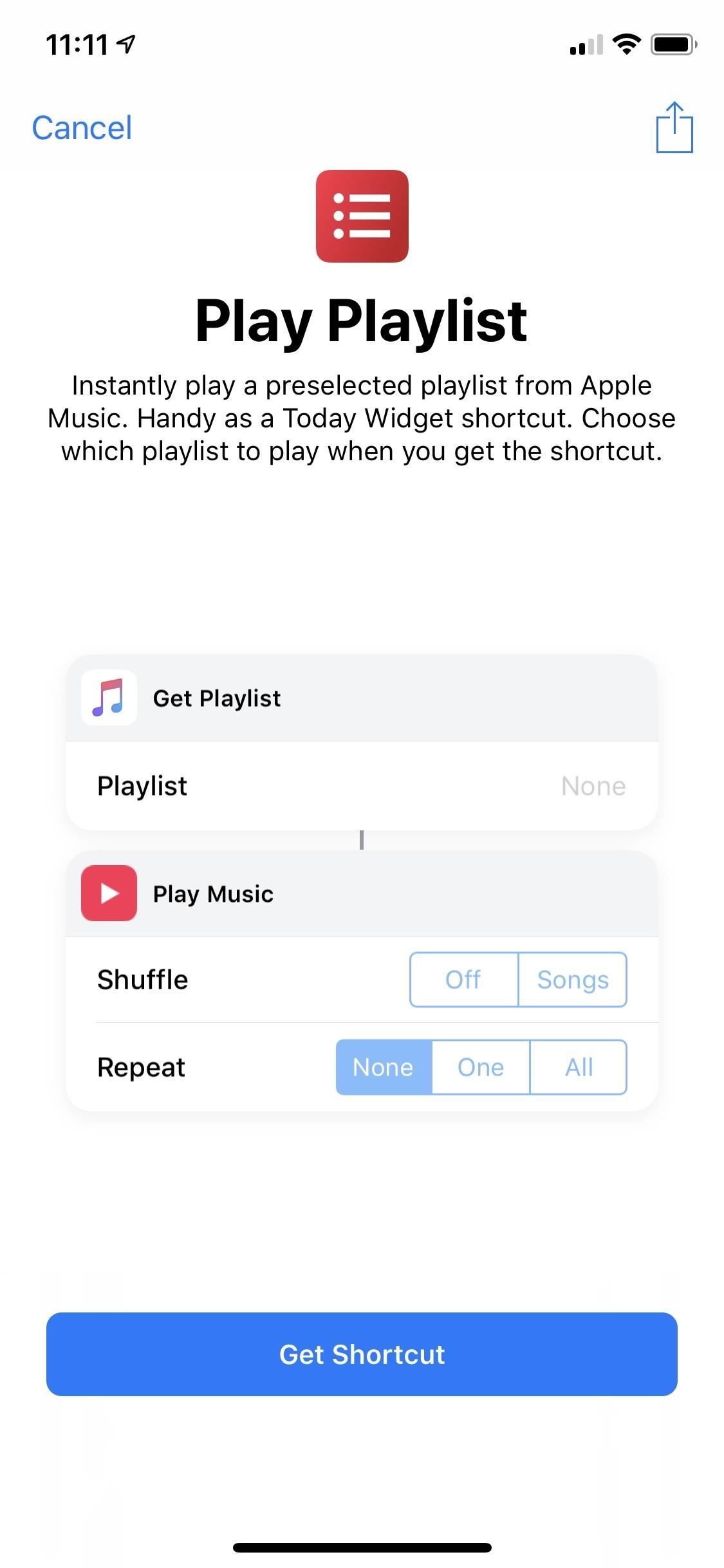Select Repeat One mode
This screenshot has width=724, height=1568.
point(480,1067)
